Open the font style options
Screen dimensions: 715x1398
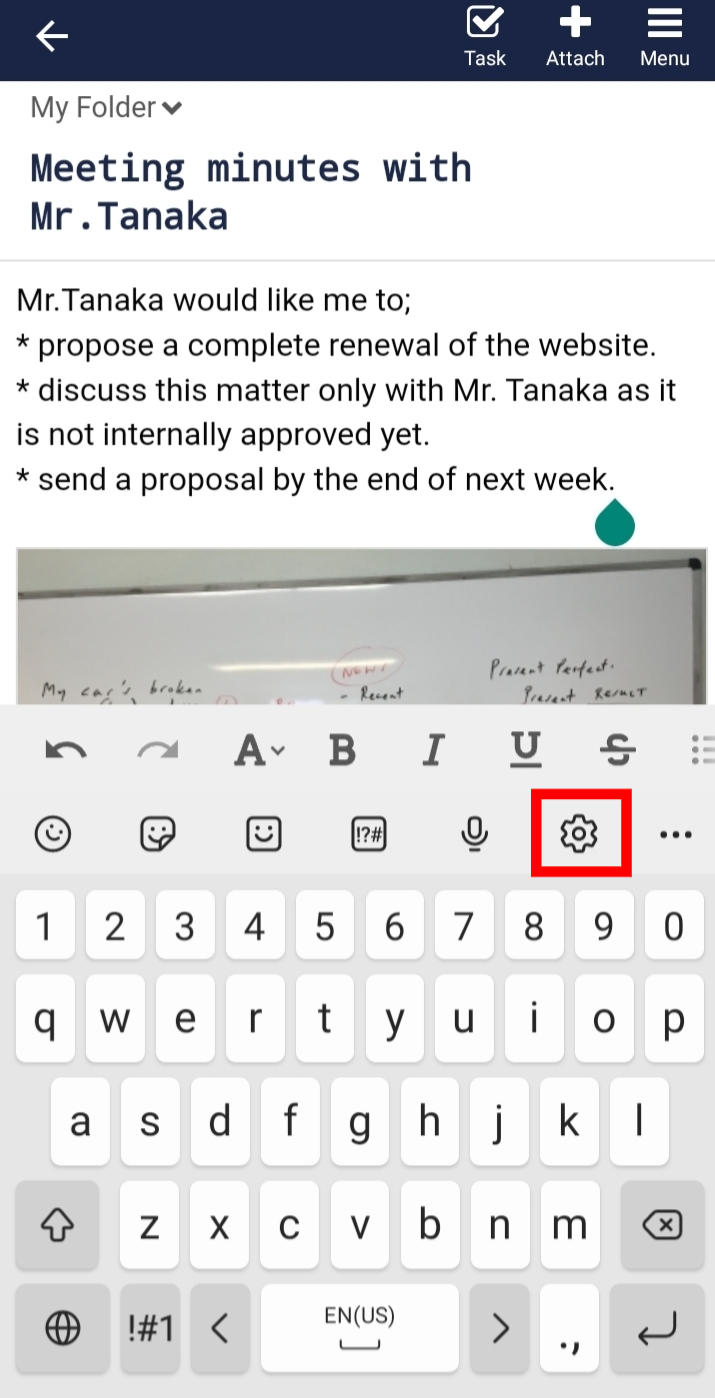click(258, 750)
